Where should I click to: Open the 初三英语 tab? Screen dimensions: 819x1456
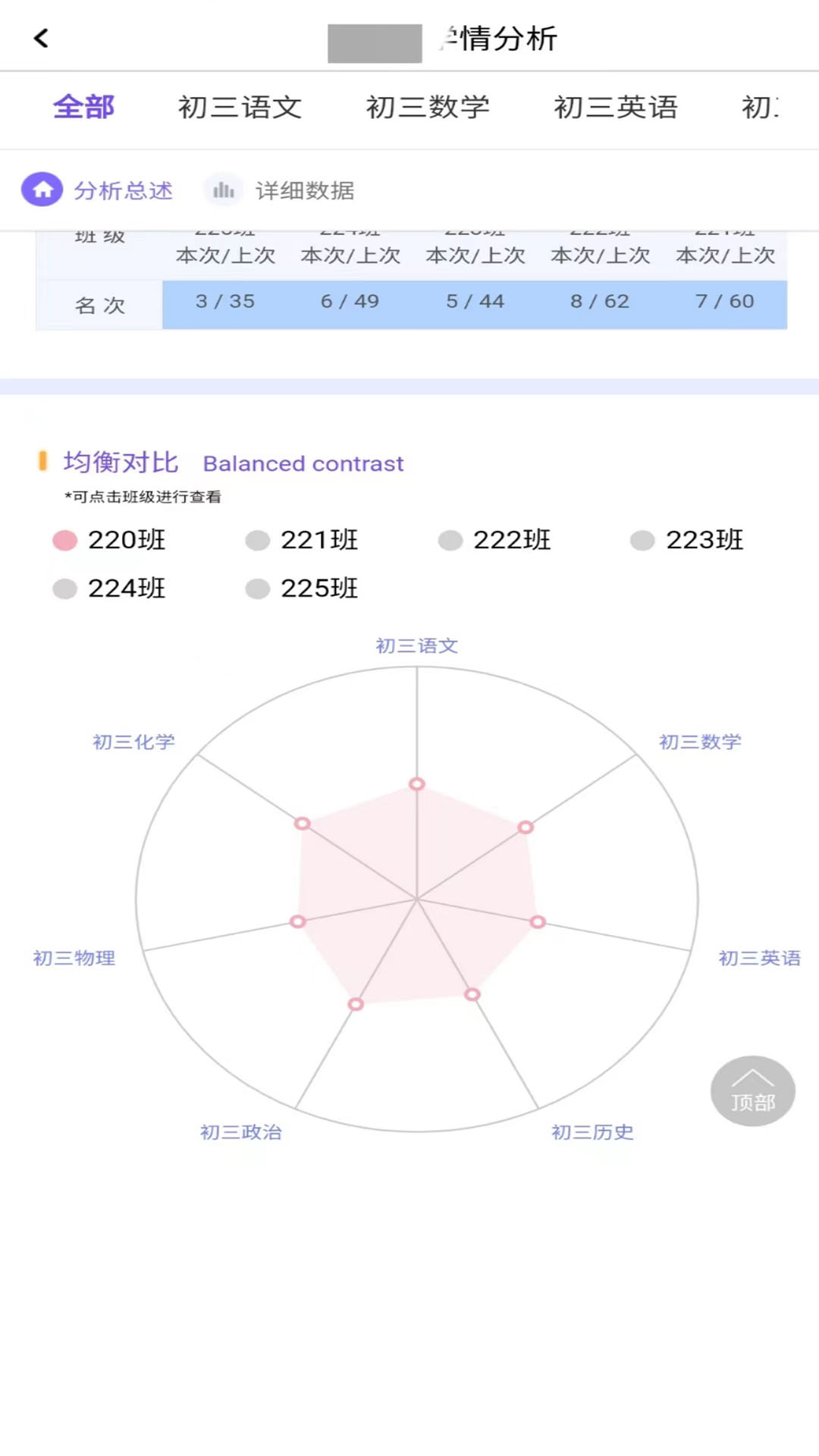[616, 107]
